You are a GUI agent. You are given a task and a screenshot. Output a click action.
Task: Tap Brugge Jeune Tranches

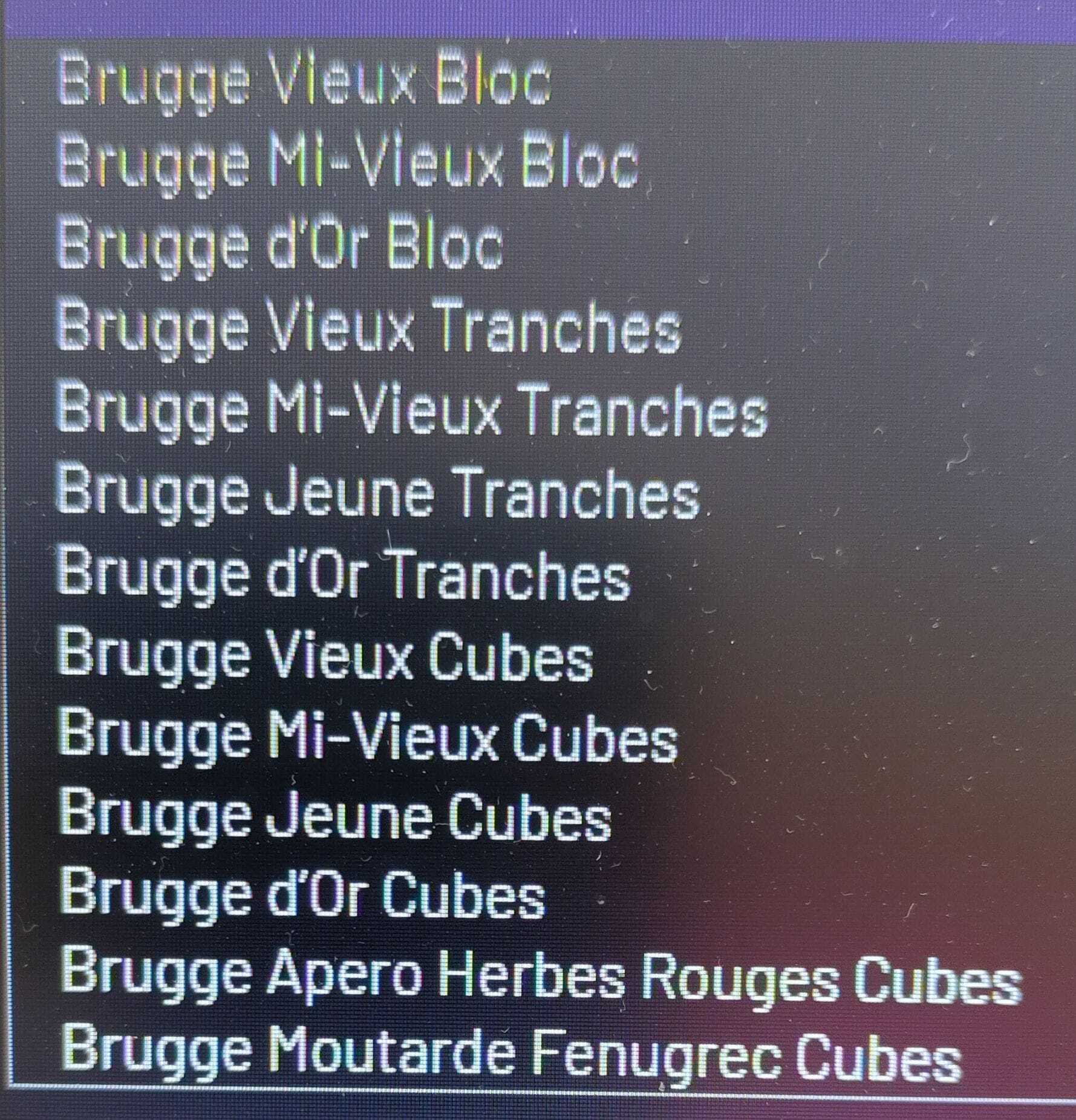(378, 494)
